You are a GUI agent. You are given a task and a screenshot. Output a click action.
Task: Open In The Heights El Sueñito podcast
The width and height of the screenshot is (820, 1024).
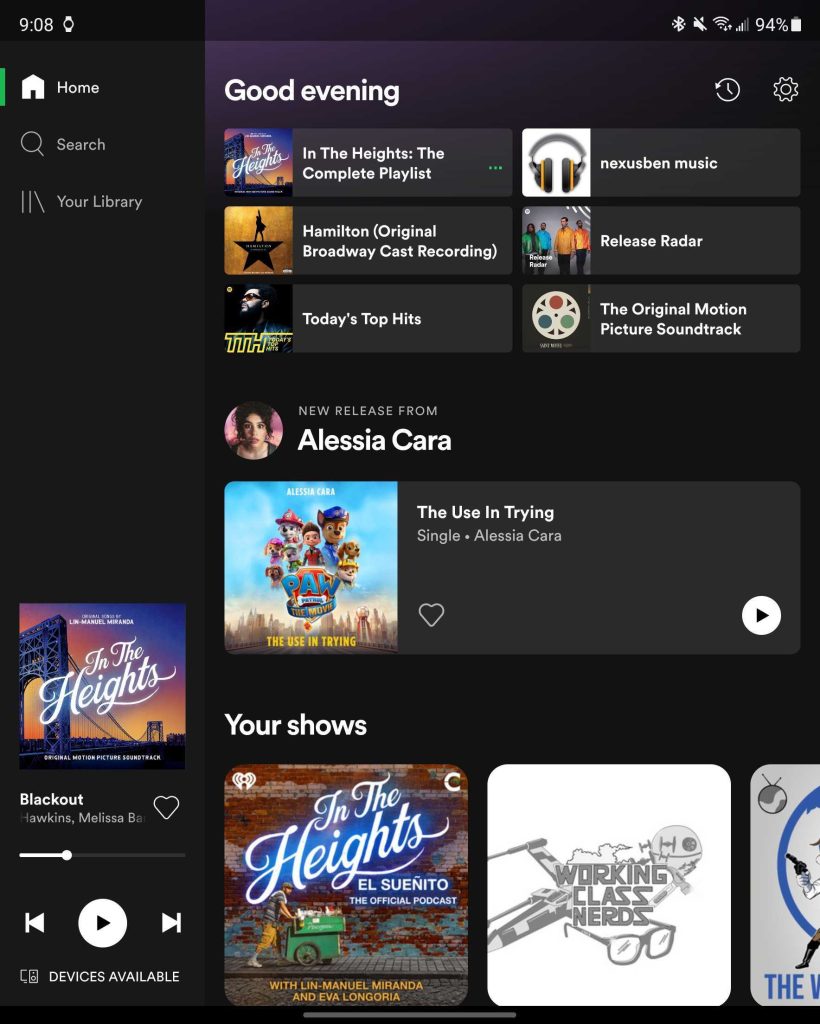(346, 884)
